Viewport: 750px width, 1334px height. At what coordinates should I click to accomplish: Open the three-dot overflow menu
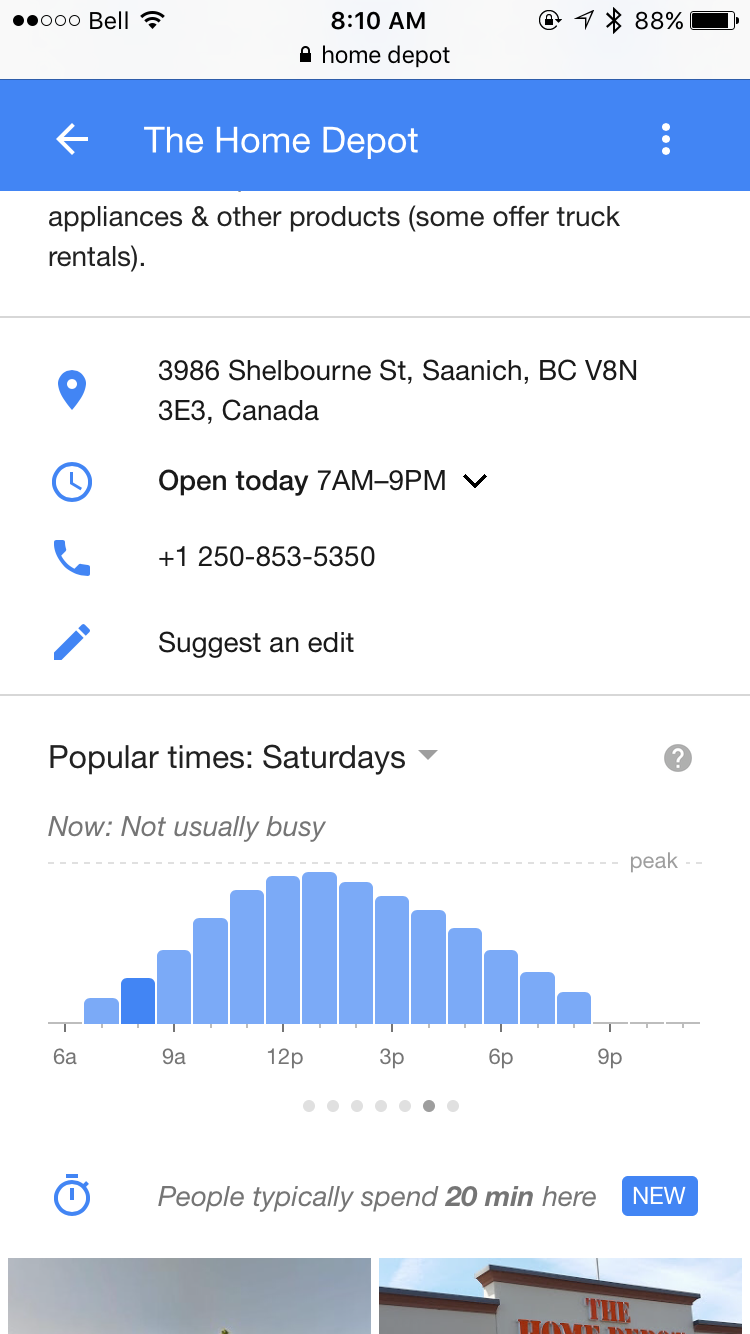pyautogui.click(x=666, y=140)
